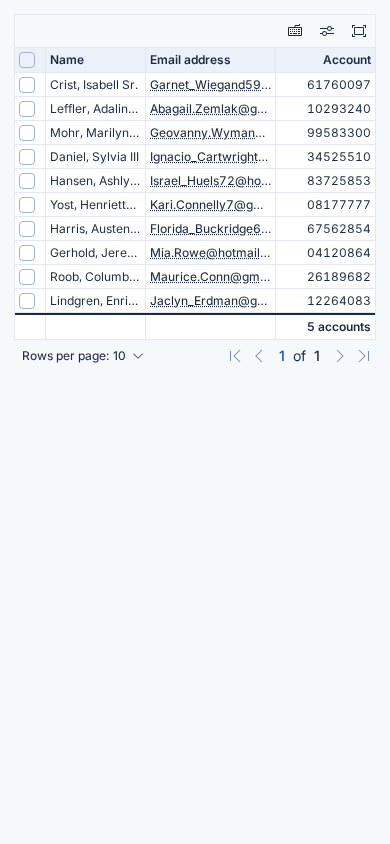Screen dimensions: 390x844
Task: Open the Maurice.Conn email link
Action: (x=210, y=277)
